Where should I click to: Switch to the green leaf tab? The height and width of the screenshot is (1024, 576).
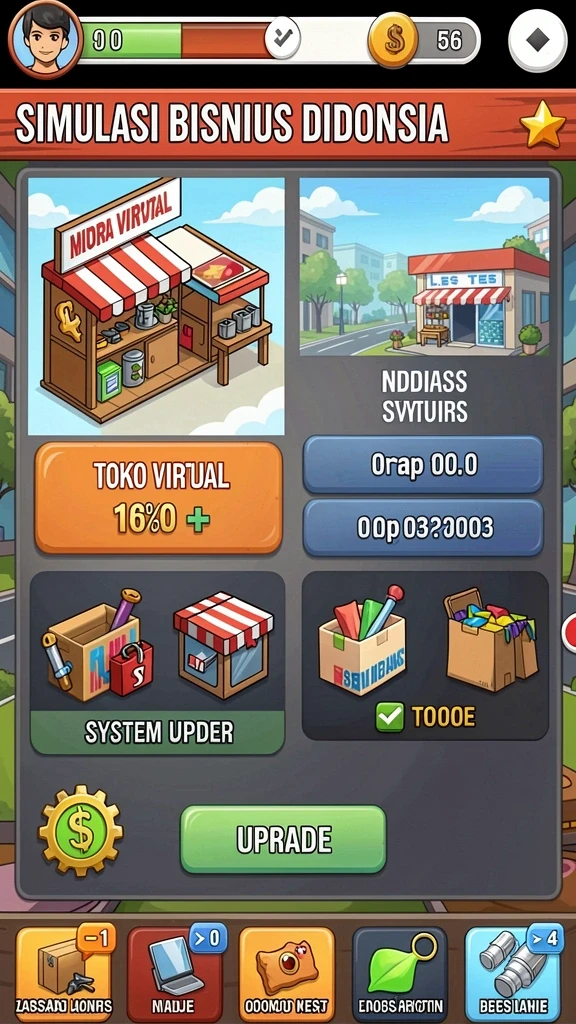pyautogui.click(x=400, y=974)
